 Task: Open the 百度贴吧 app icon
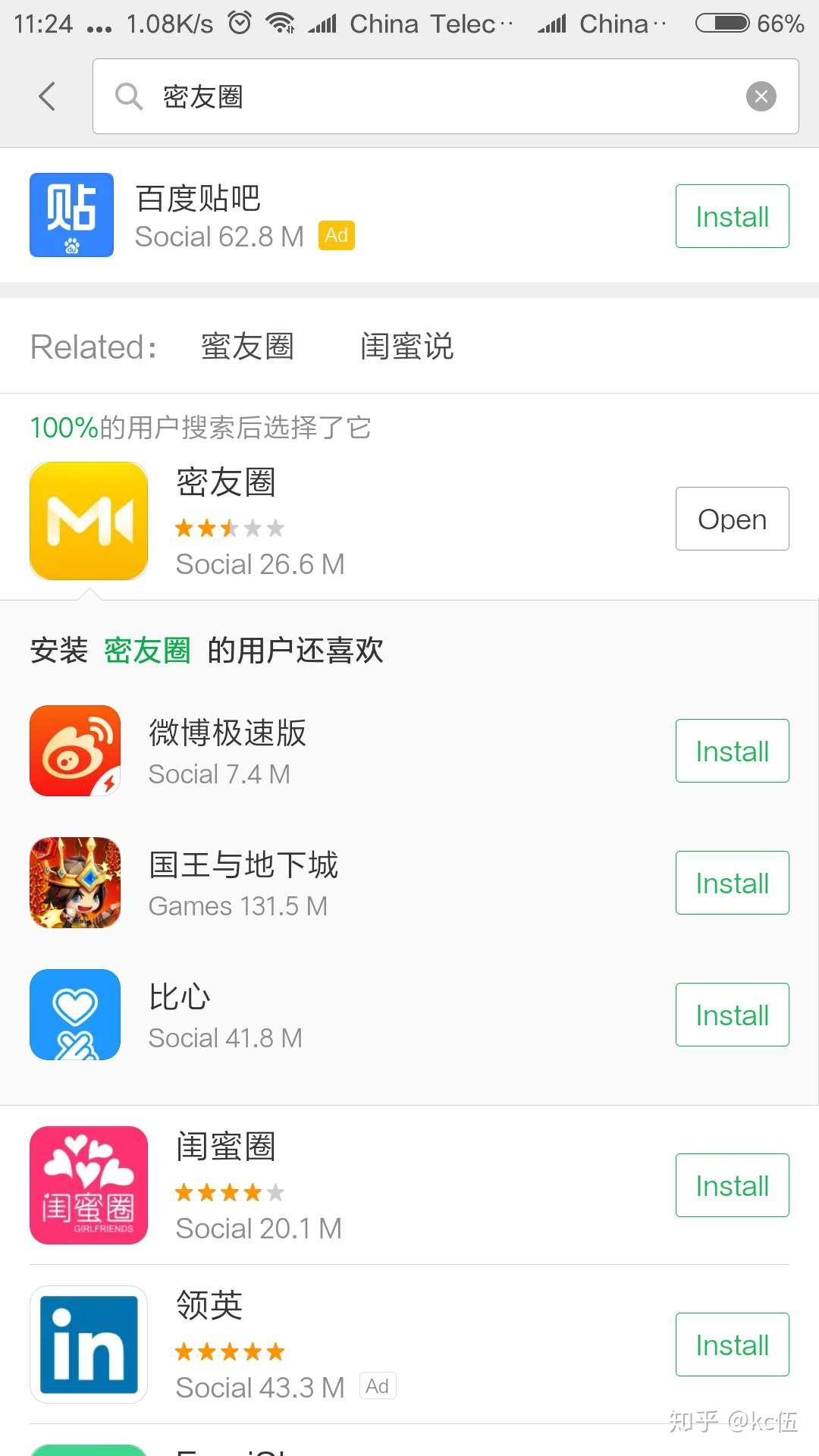(72, 215)
